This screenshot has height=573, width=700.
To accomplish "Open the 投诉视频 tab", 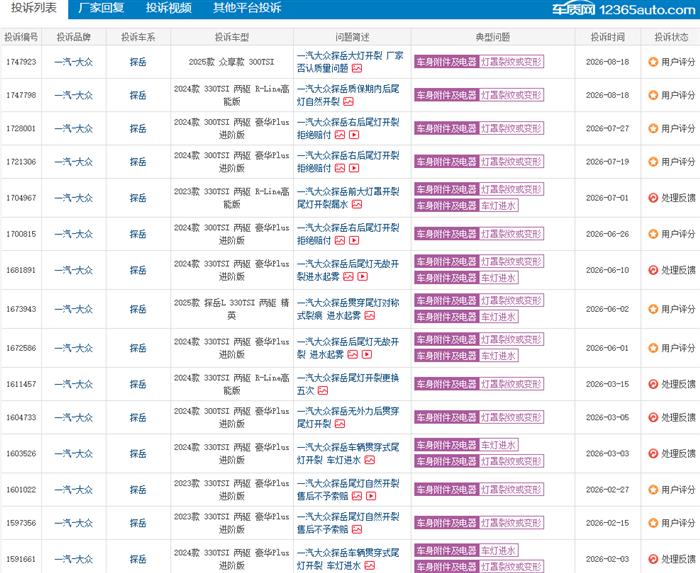I will pos(168,8).
